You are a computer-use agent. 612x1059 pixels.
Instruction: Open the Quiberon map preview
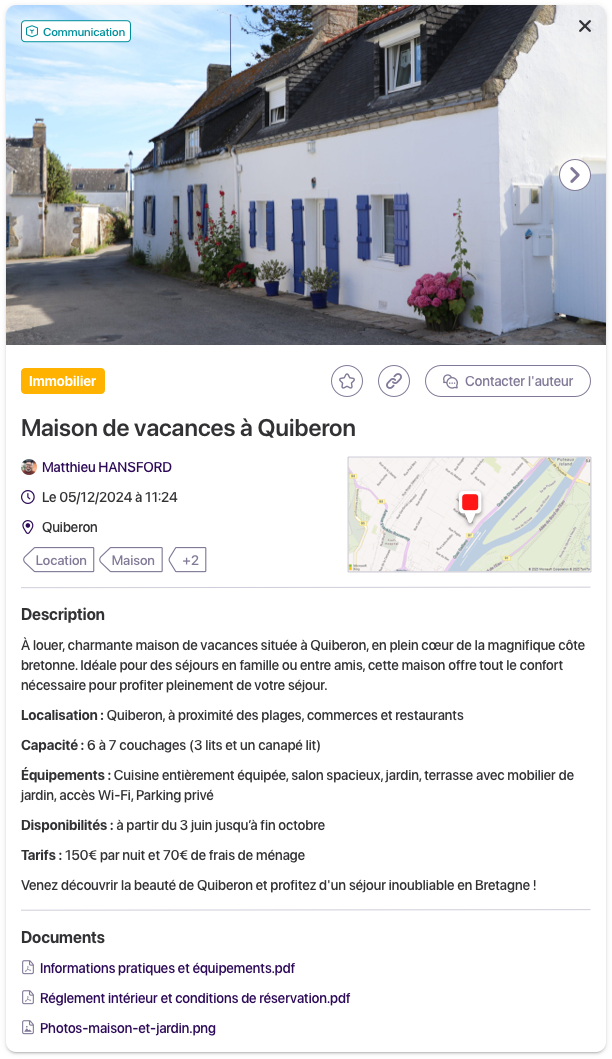tap(469, 514)
